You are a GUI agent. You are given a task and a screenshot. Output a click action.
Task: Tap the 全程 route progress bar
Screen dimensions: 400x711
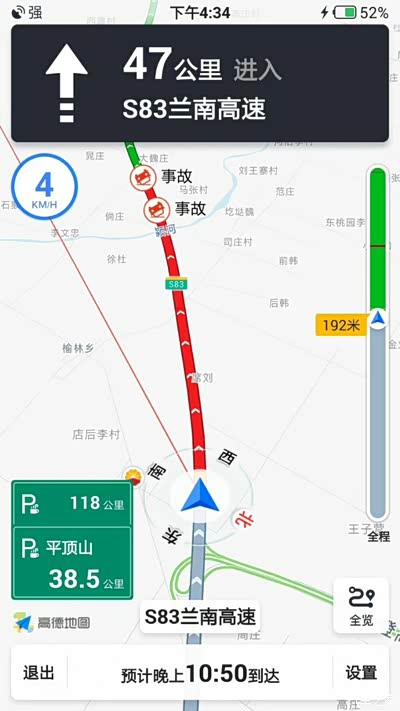coord(377,345)
